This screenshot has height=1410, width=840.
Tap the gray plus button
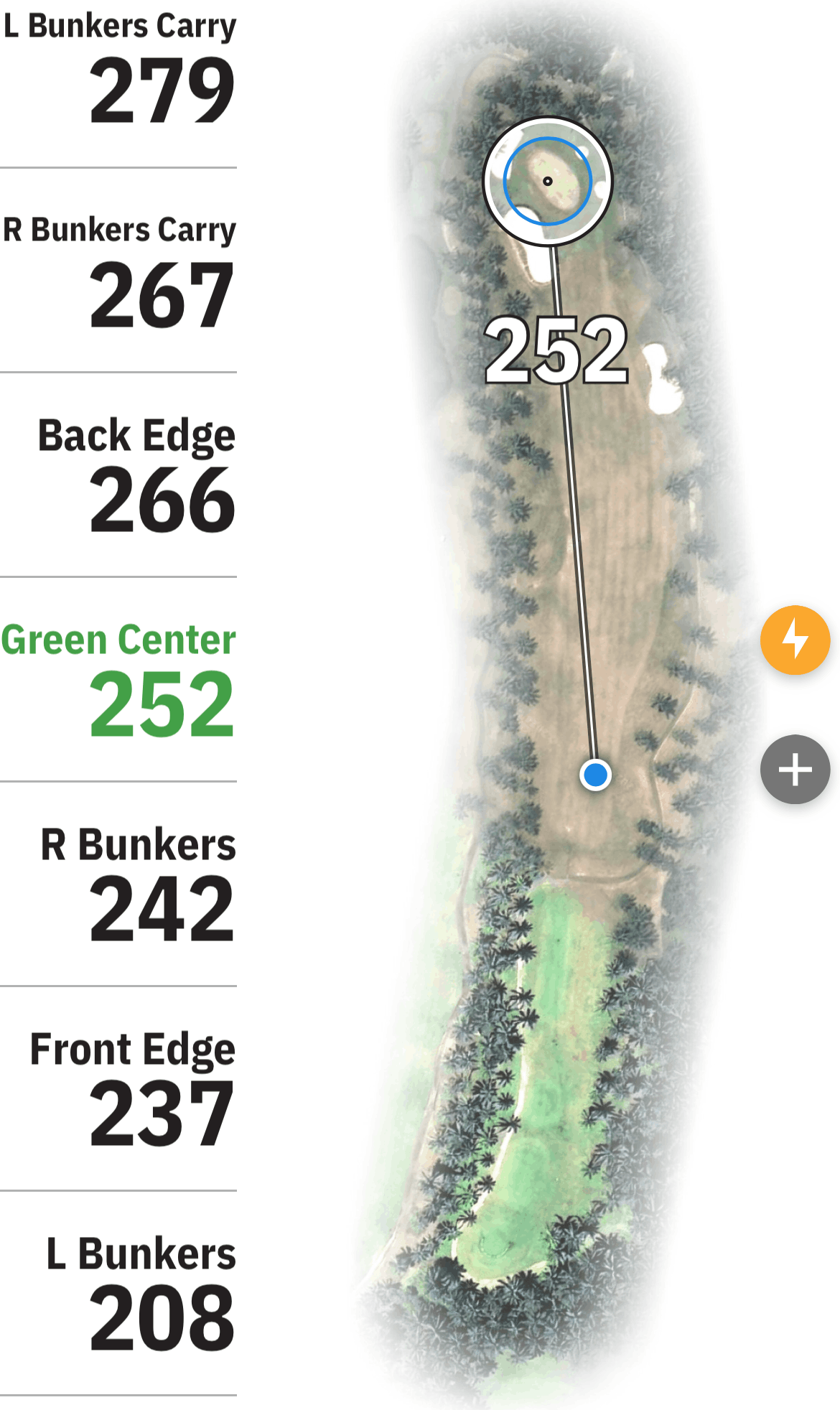point(795,770)
